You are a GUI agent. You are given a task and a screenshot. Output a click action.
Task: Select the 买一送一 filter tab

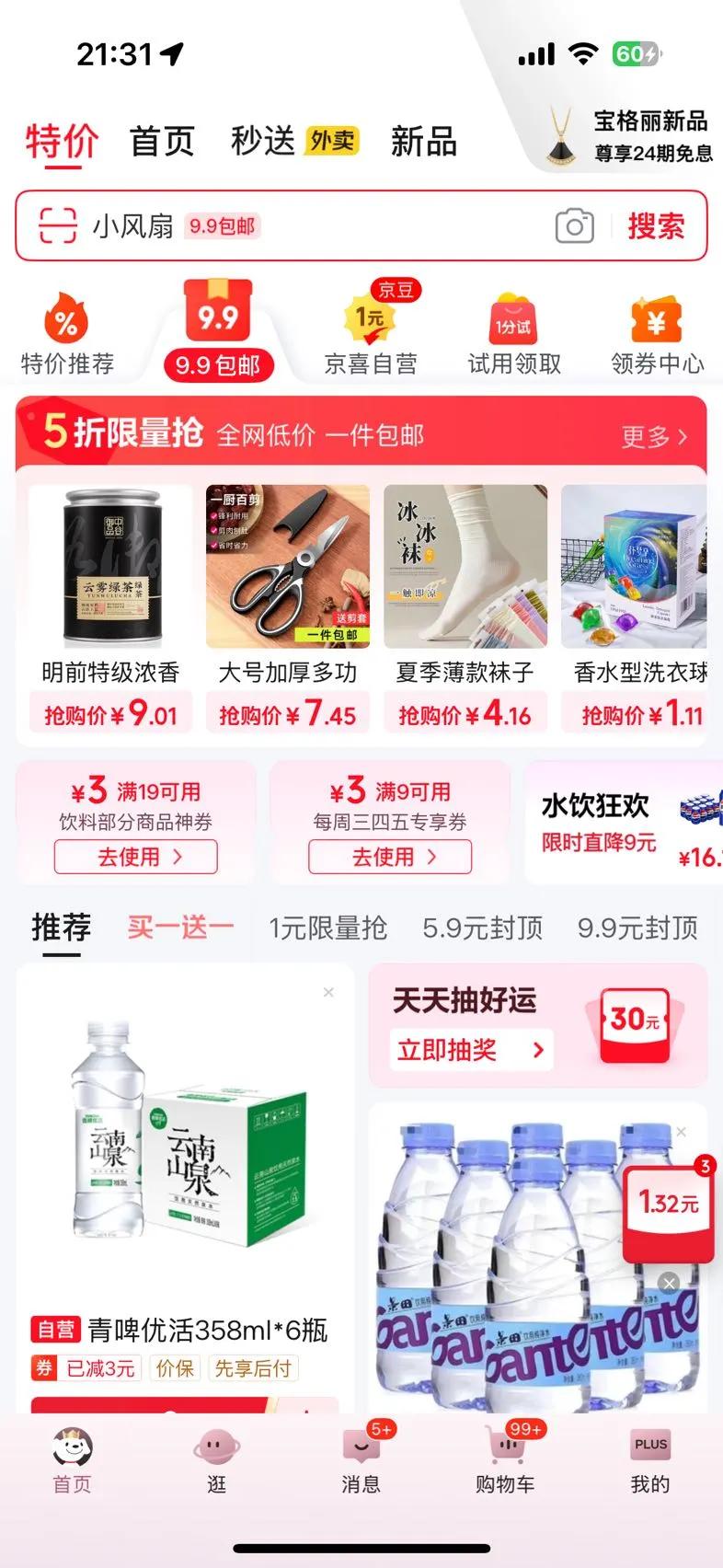(x=180, y=928)
